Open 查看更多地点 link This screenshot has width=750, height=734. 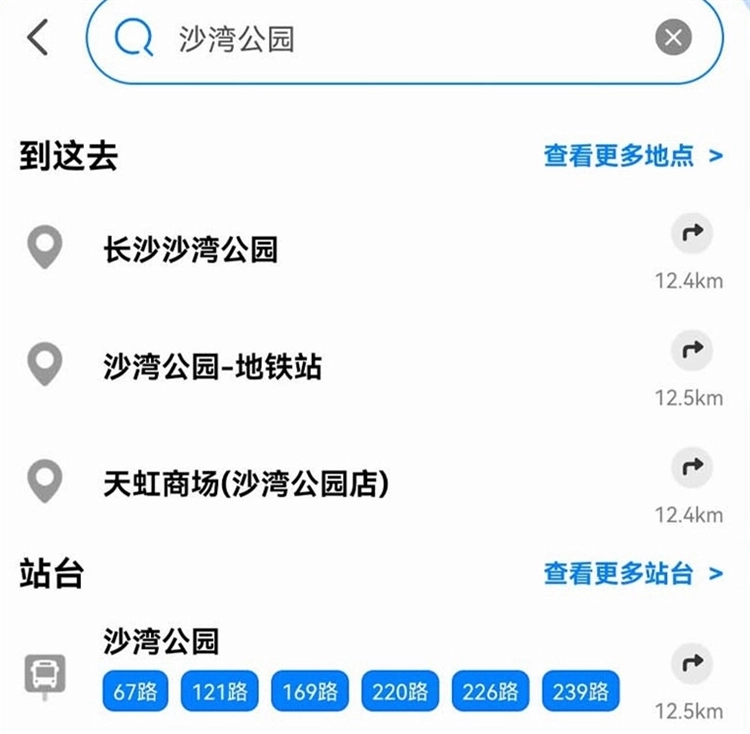pos(632,156)
